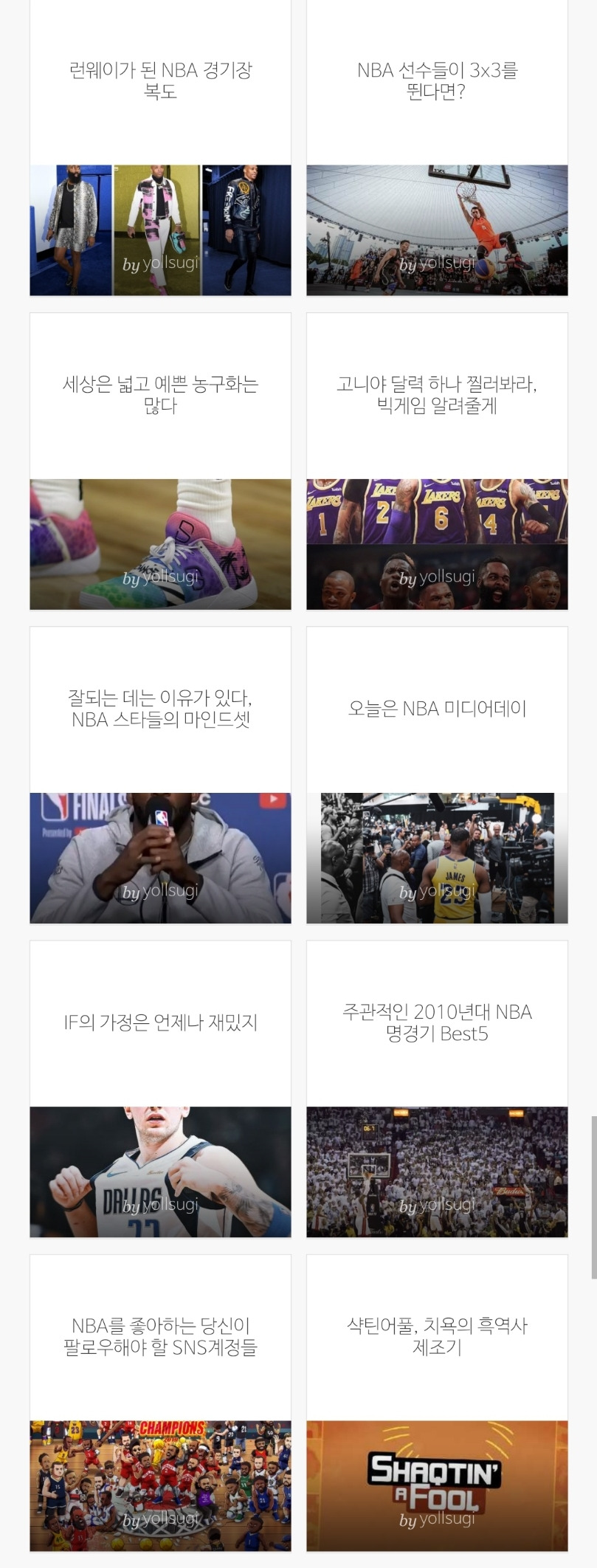Select the card 'IF의 가정은 언제나 재밌지'
The height and width of the screenshot is (1568, 597).
point(160,1022)
